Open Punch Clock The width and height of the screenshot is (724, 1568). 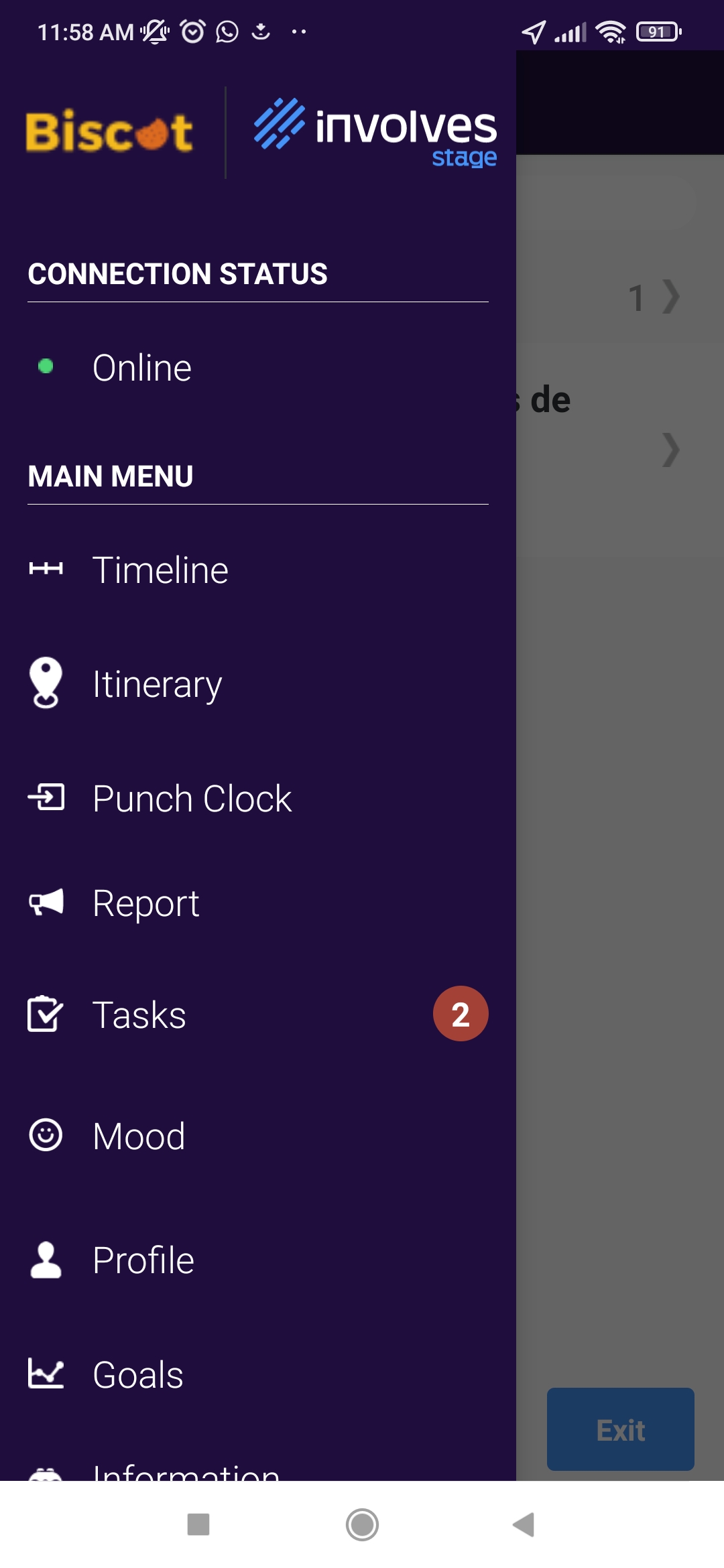192,799
